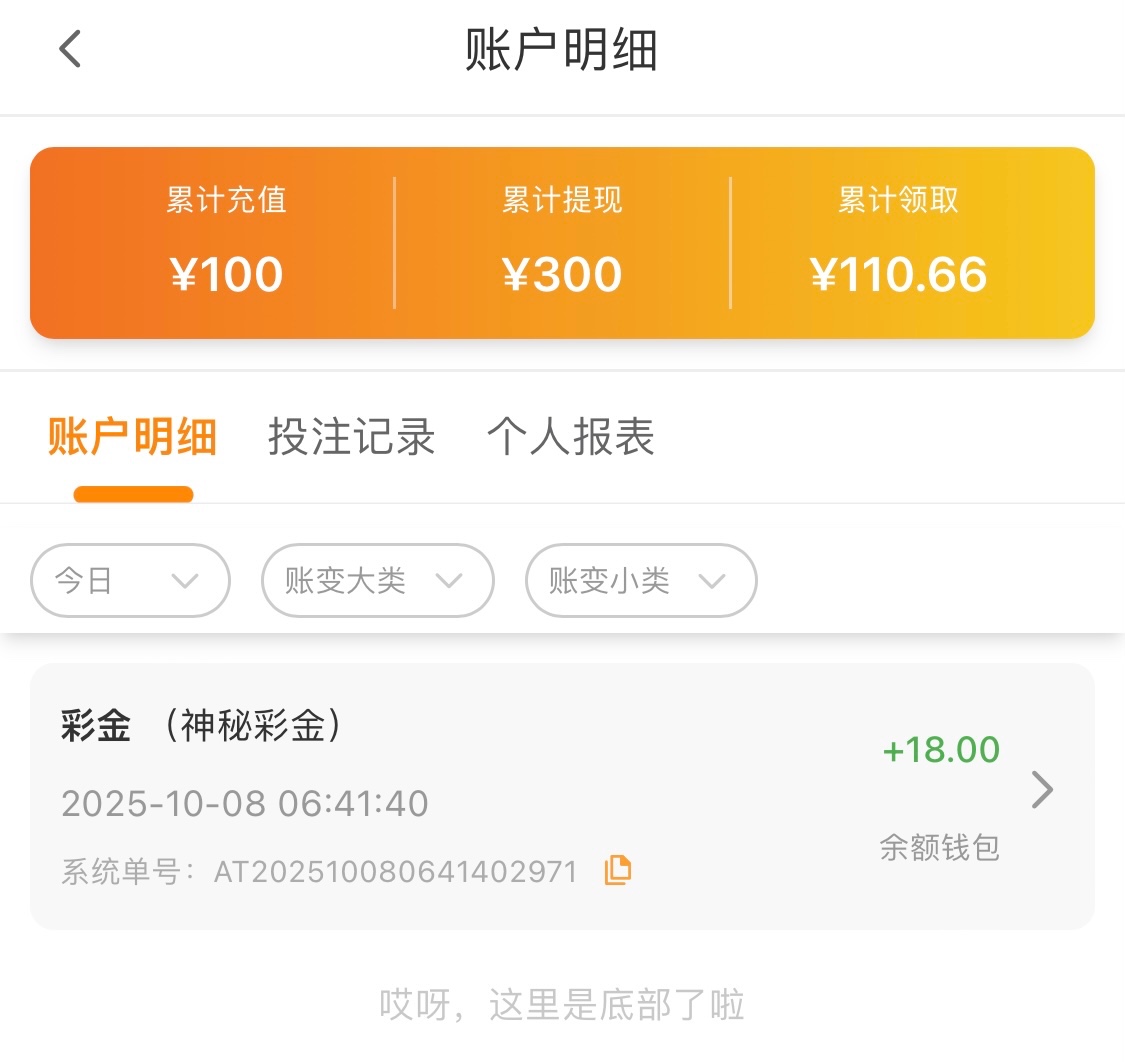Open the 神秘彩金 +18.00 transaction details

pyautogui.click(x=1042, y=790)
